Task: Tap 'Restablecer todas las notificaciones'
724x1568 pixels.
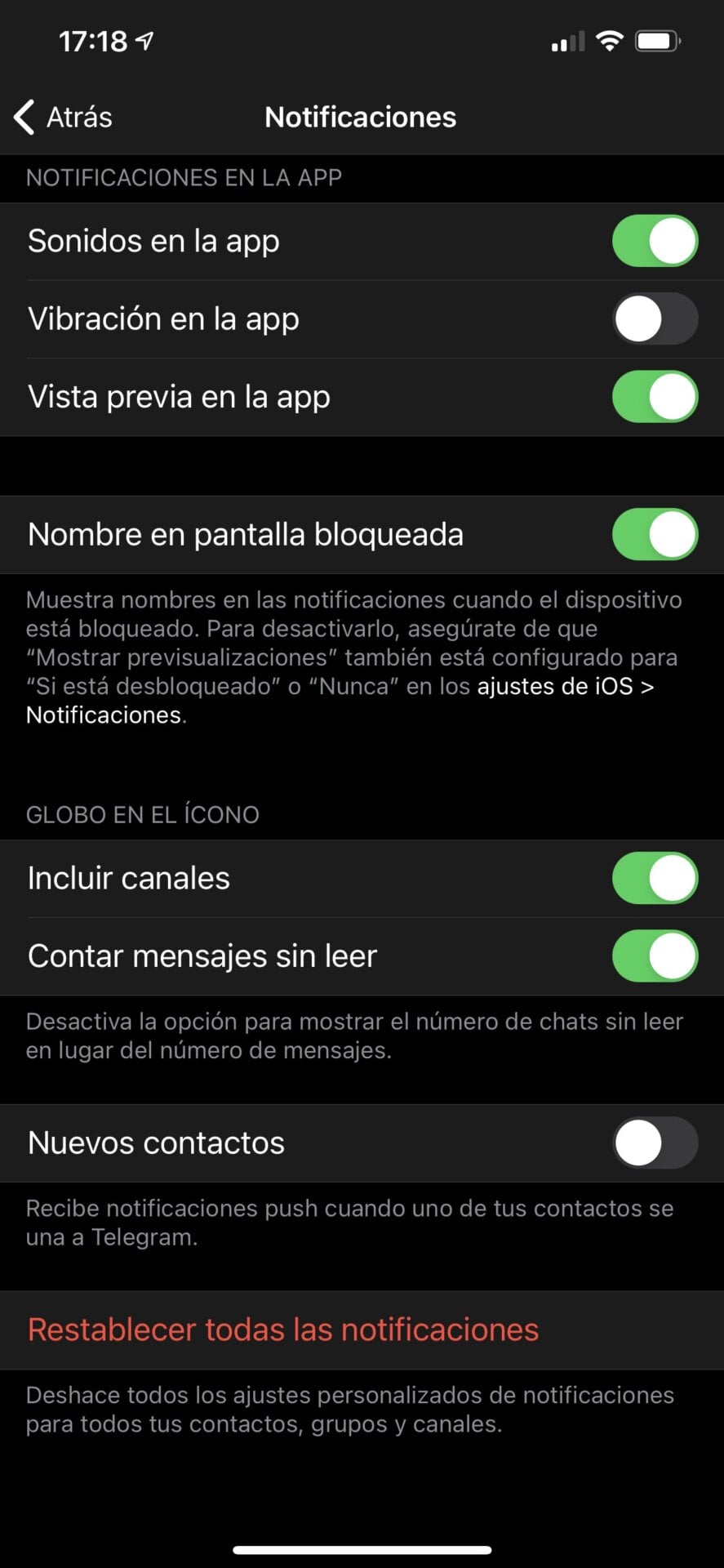Action: coord(283,1330)
